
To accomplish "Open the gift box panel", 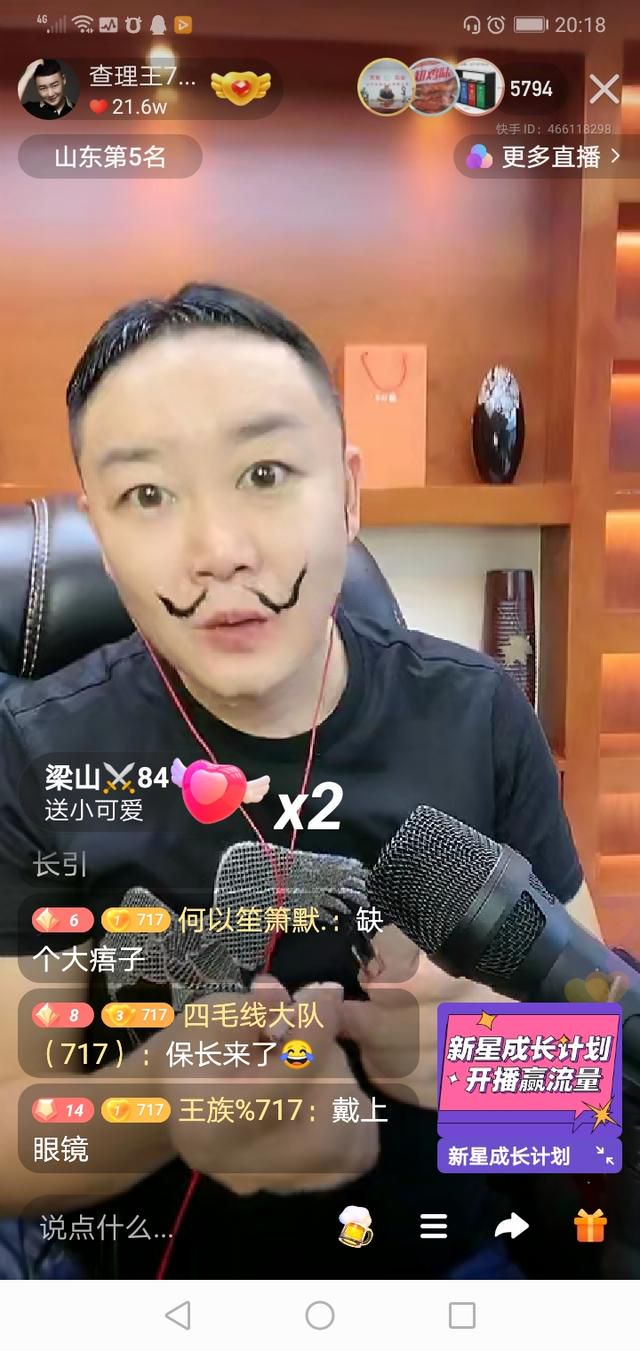I will [x=590, y=1226].
